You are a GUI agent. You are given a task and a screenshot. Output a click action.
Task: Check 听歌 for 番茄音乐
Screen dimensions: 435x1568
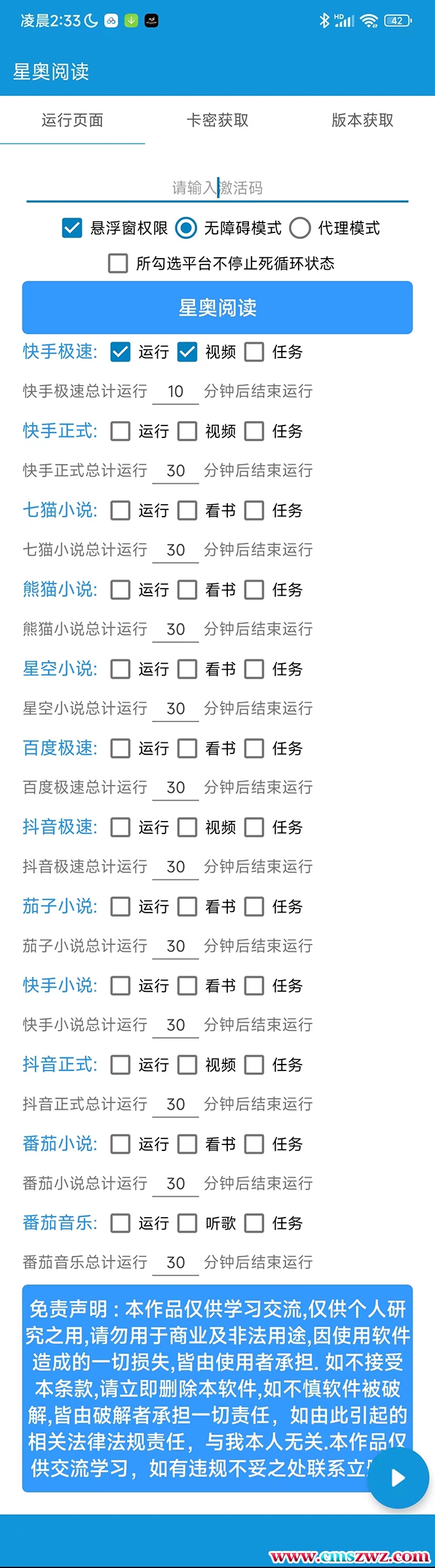pyautogui.click(x=187, y=1223)
